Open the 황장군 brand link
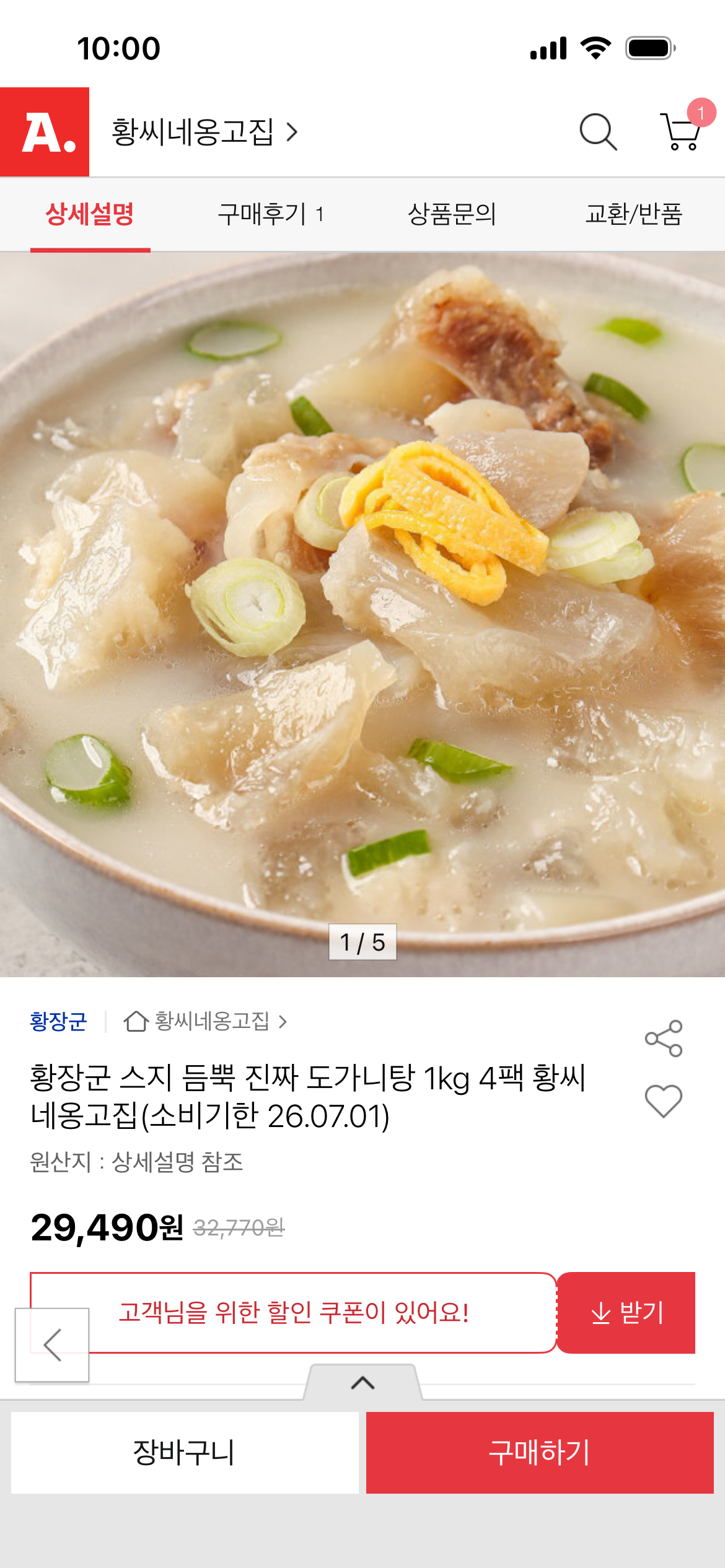The width and height of the screenshot is (725, 1568). [x=58, y=1021]
